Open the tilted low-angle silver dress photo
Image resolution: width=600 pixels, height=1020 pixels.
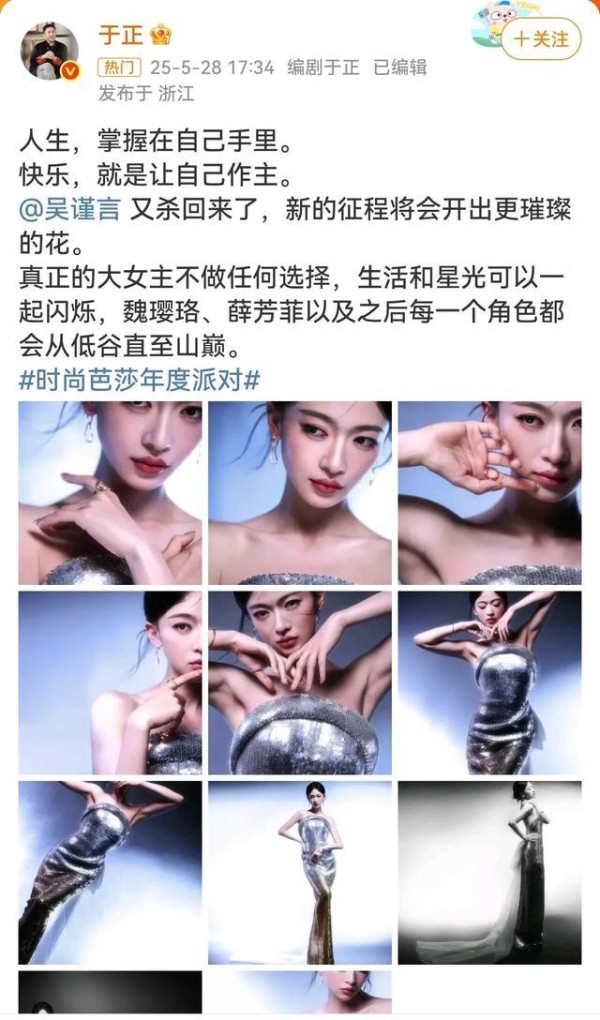click(110, 873)
